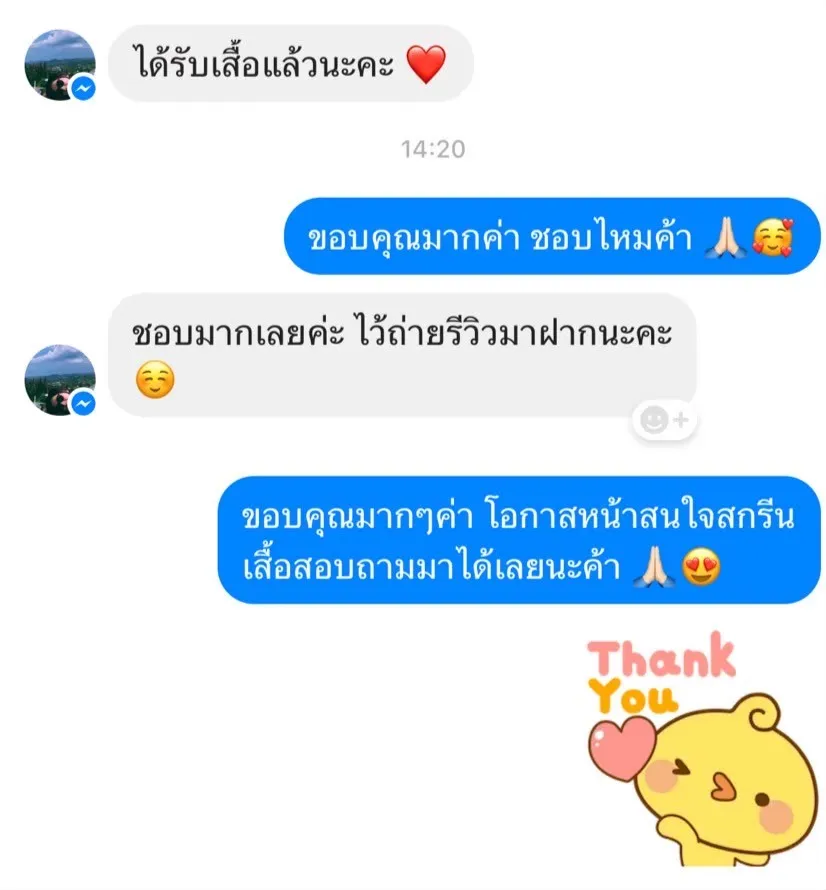Tap the long blue screen-printing inquiry message
826x890 pixels.
click(x=520, y=540)
